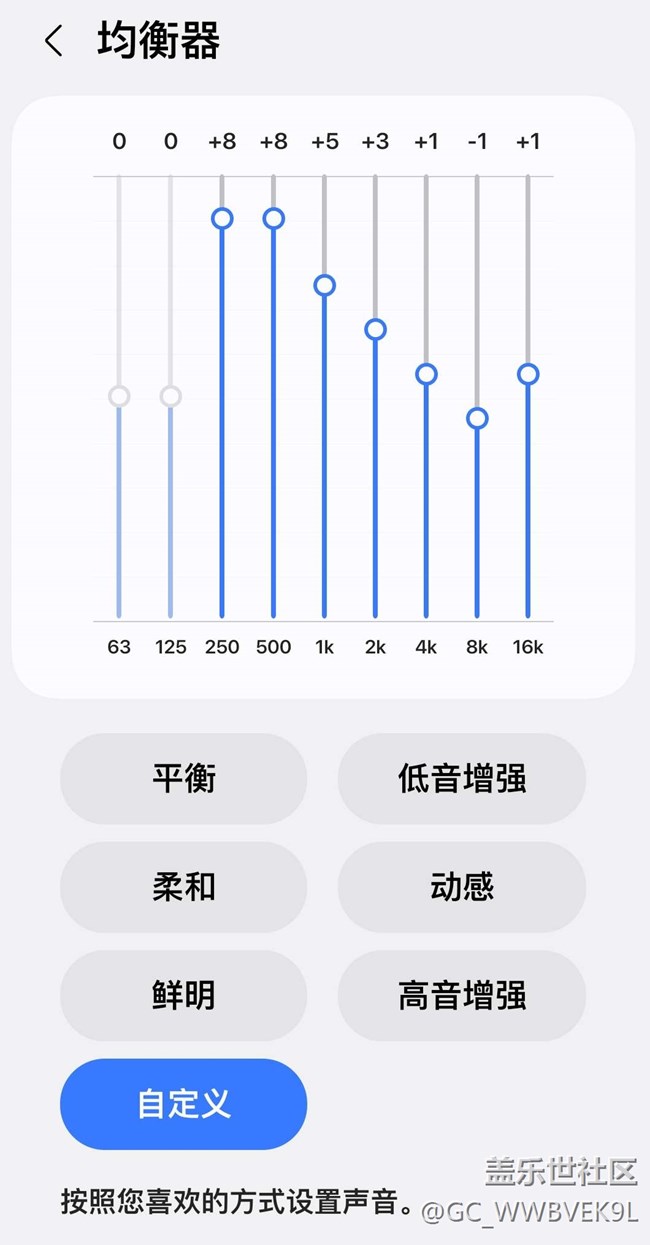Tap the 500 Hz slider handle
Image resolution: width=650 pixels, height=1245 pixels.
273,218
